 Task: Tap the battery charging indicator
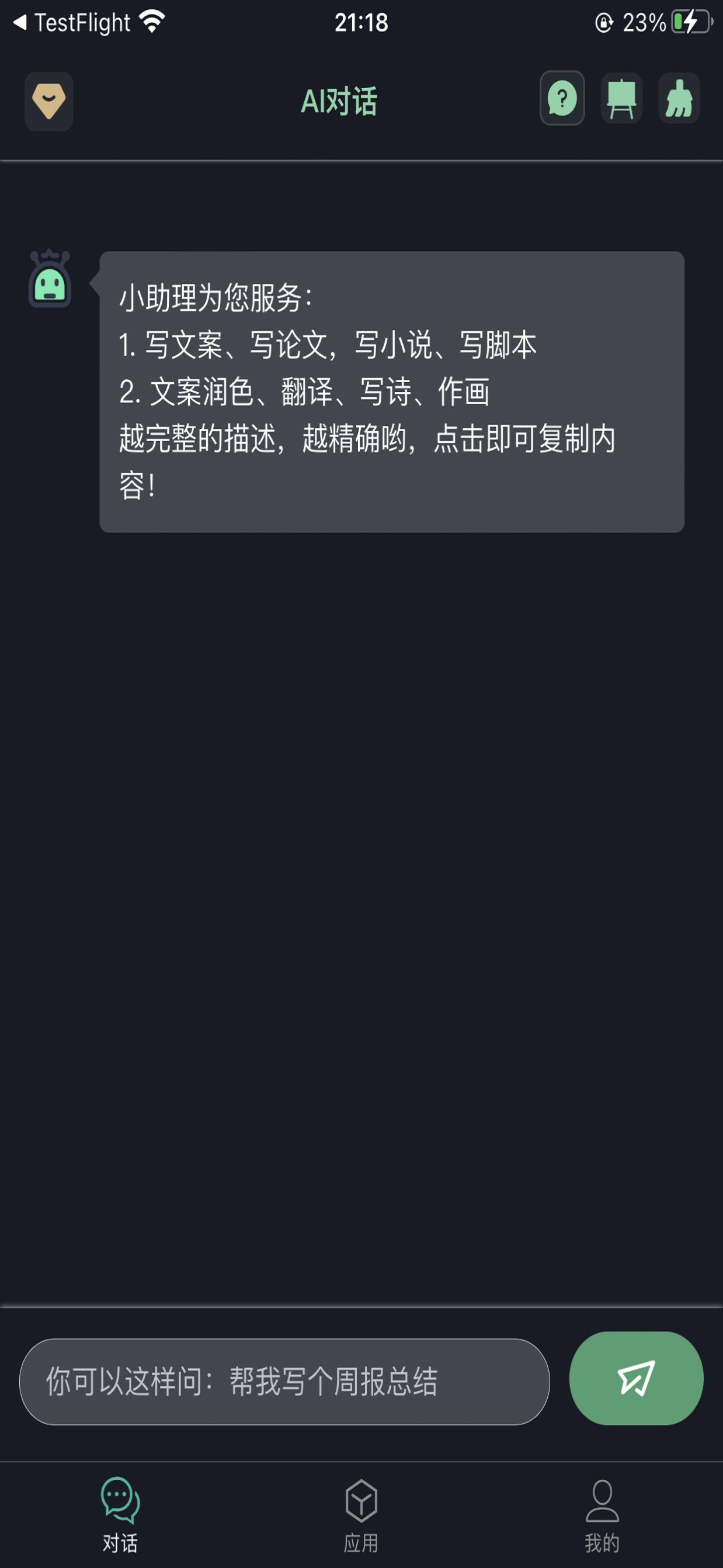689,22
